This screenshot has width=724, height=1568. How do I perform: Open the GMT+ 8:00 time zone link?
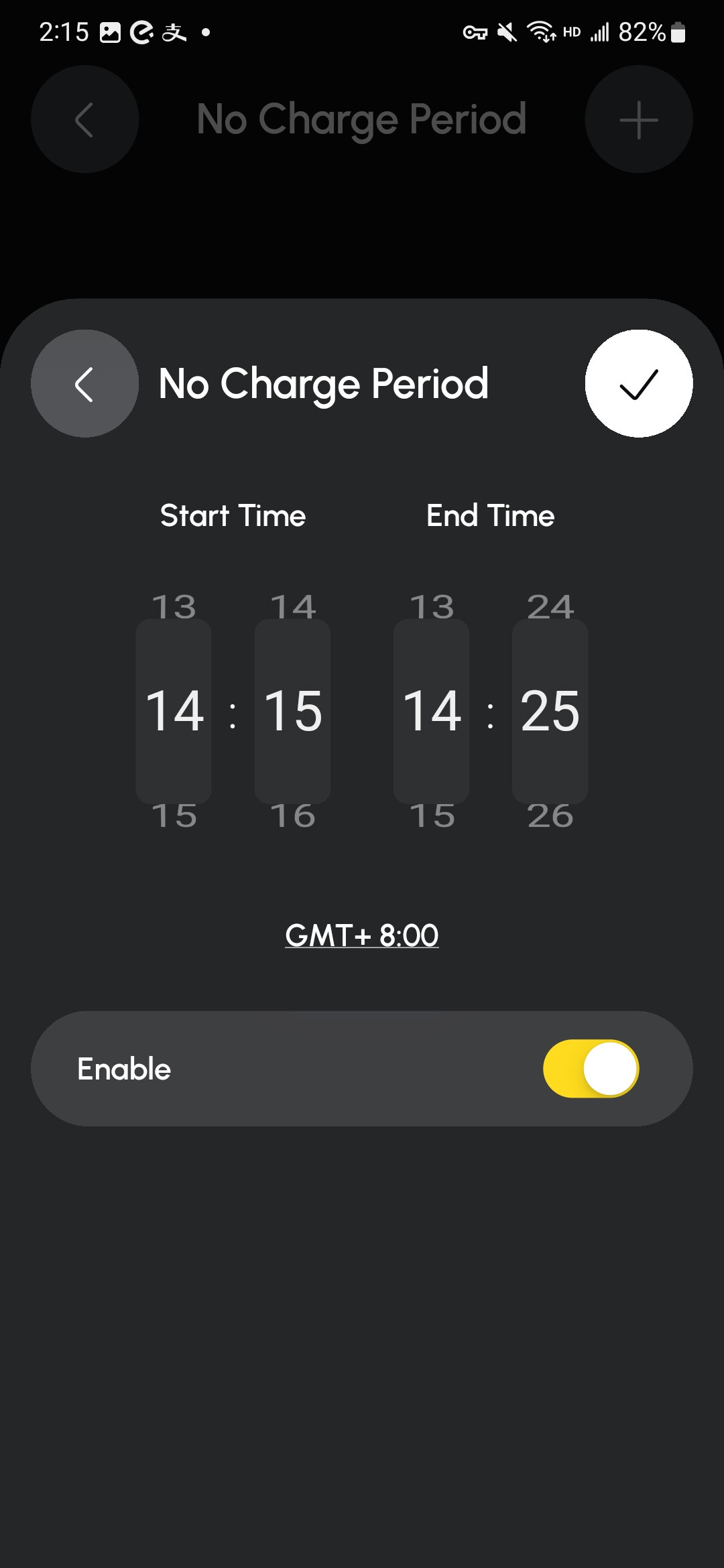[x=362, y=935]
